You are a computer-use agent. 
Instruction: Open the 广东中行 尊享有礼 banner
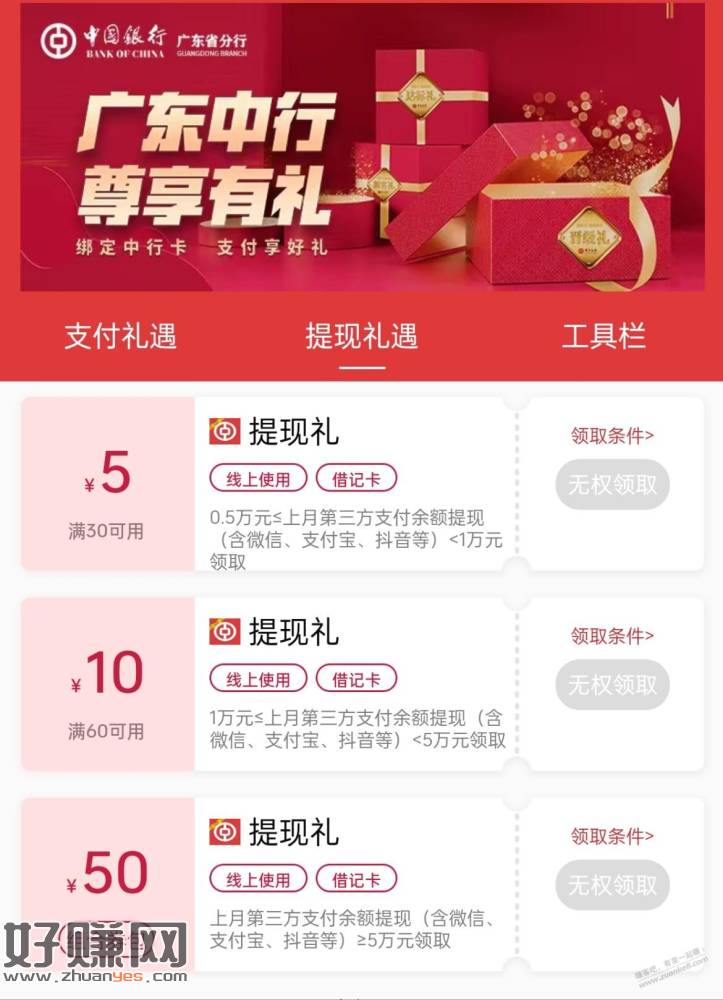point(360,150)
